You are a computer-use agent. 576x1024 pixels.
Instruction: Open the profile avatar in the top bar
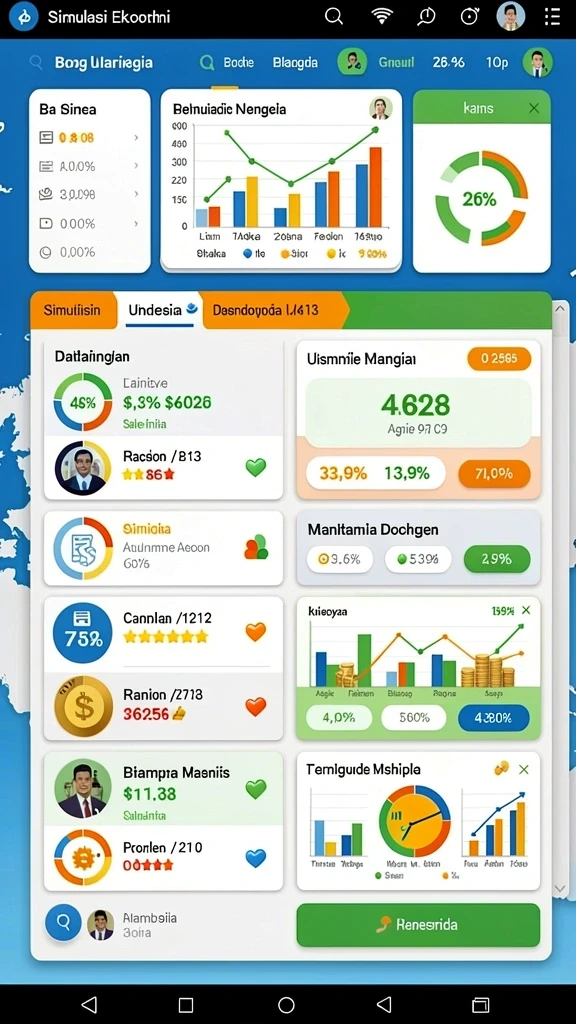[511, 16]
